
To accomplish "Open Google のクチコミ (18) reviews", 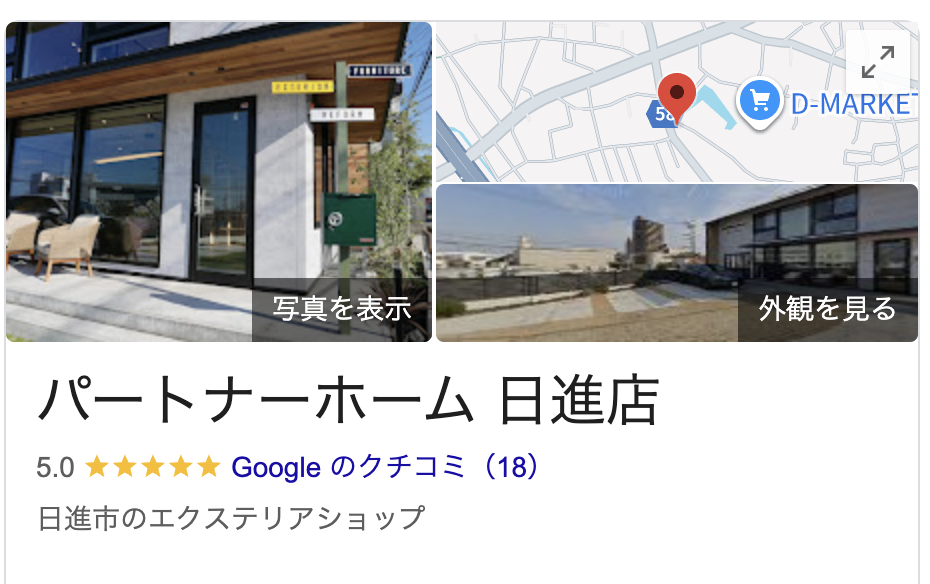I will pyautogui.click(x=386, y=466).
